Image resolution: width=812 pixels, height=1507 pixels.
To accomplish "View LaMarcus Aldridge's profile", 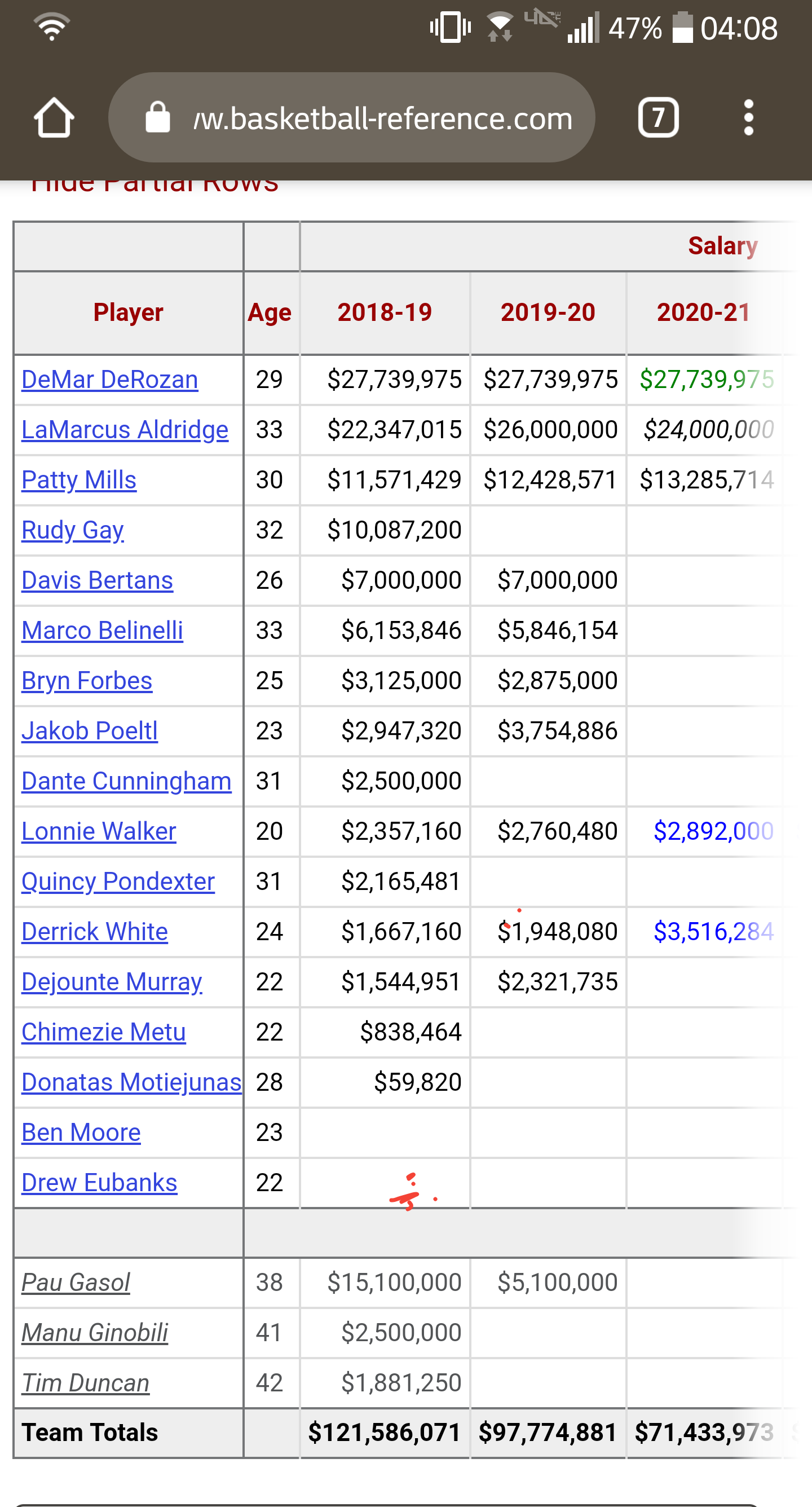I will coord(125,429).
